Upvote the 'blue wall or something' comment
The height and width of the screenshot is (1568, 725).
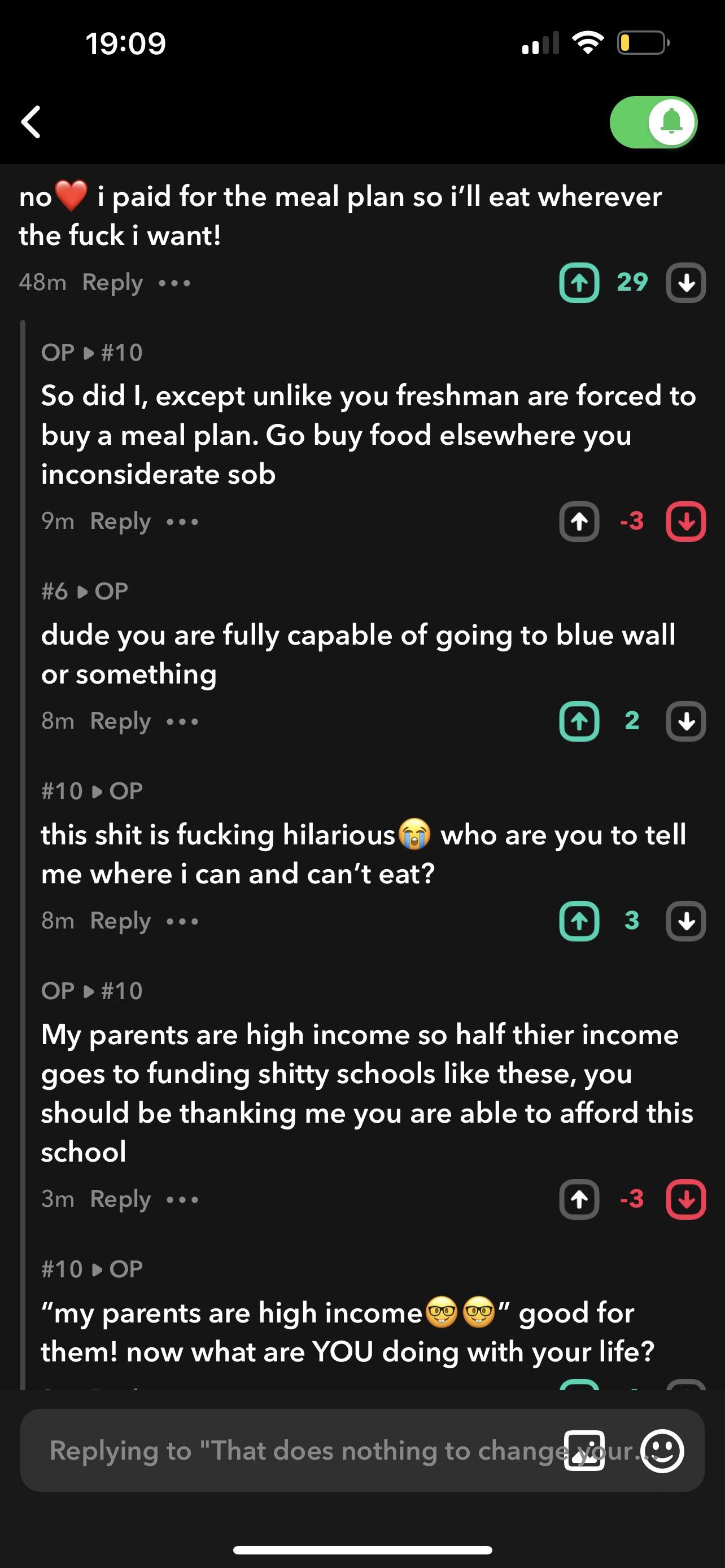click(x=579, y=721)
